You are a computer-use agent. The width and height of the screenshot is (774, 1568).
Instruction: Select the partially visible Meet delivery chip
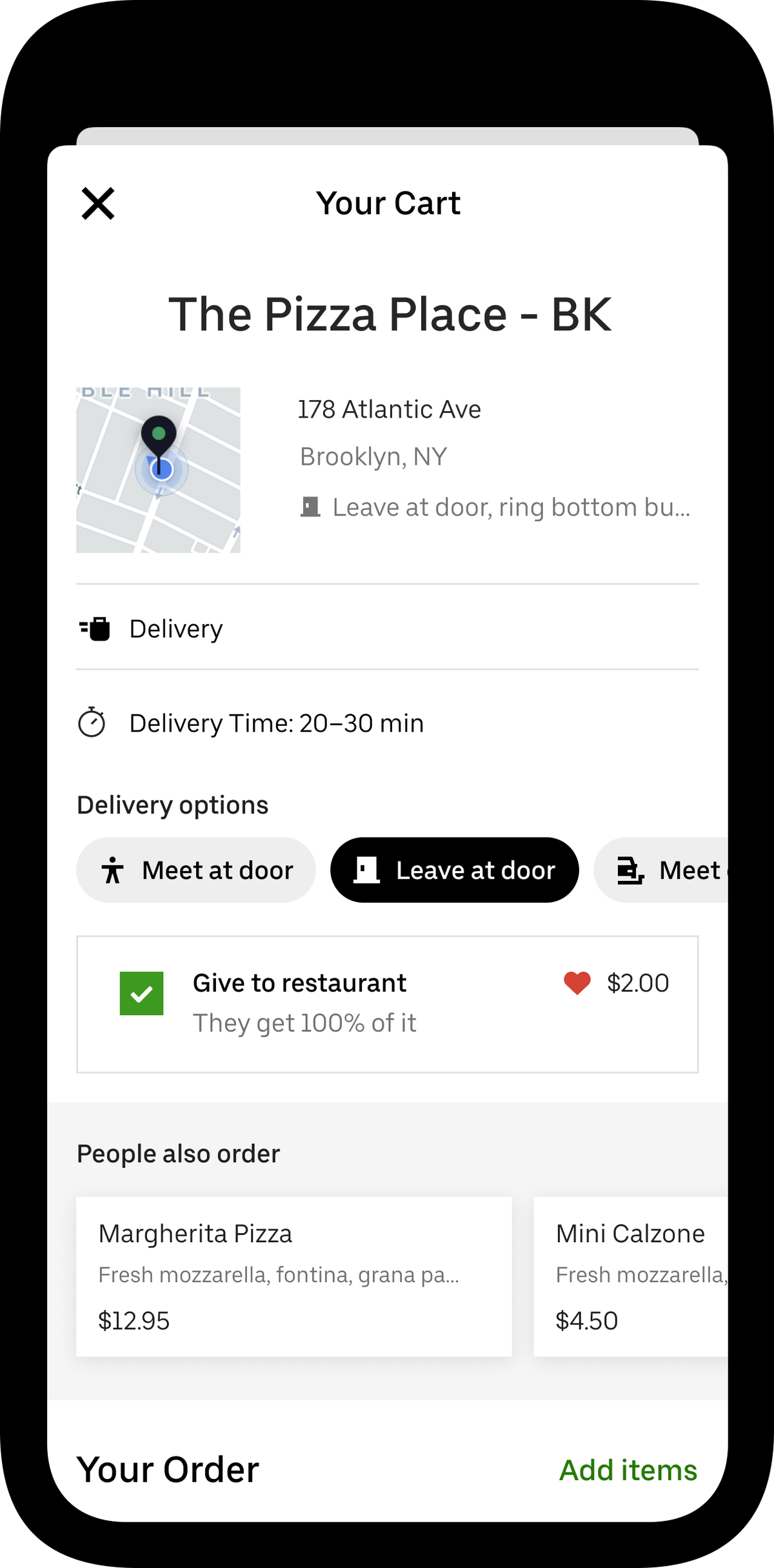[x=661, y=870]
